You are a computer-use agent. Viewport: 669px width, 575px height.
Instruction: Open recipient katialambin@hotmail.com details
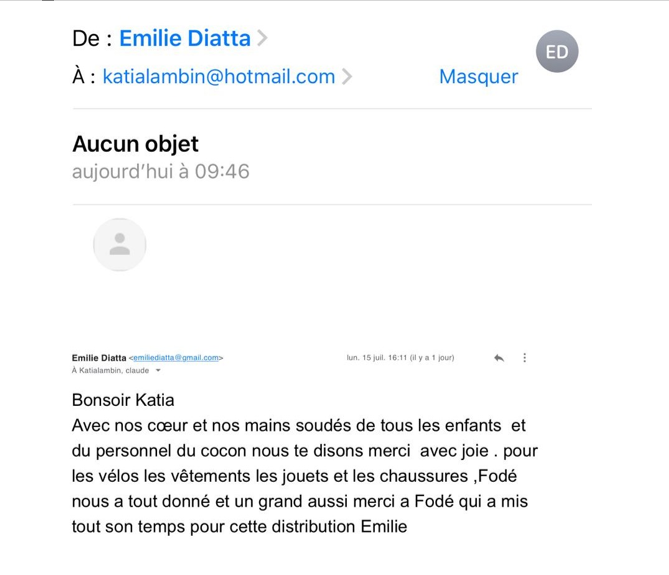point(219,77)
